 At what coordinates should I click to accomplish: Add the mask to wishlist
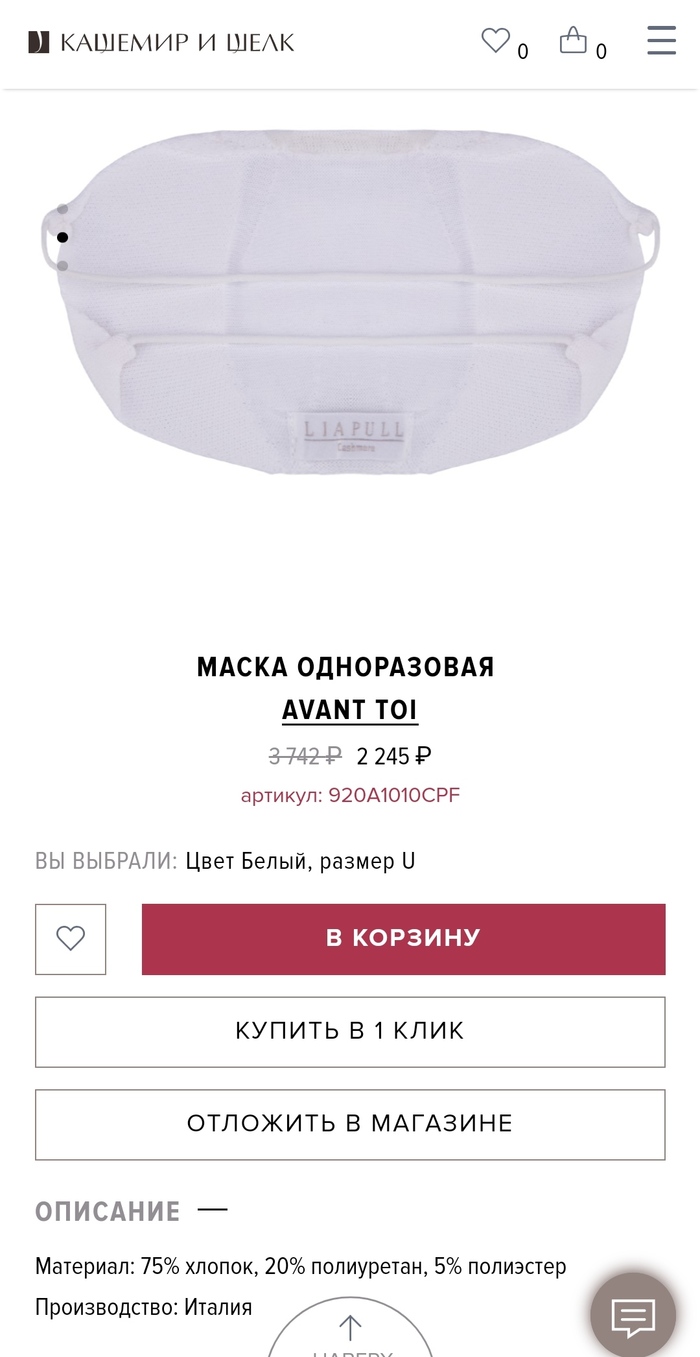[70, 939]
